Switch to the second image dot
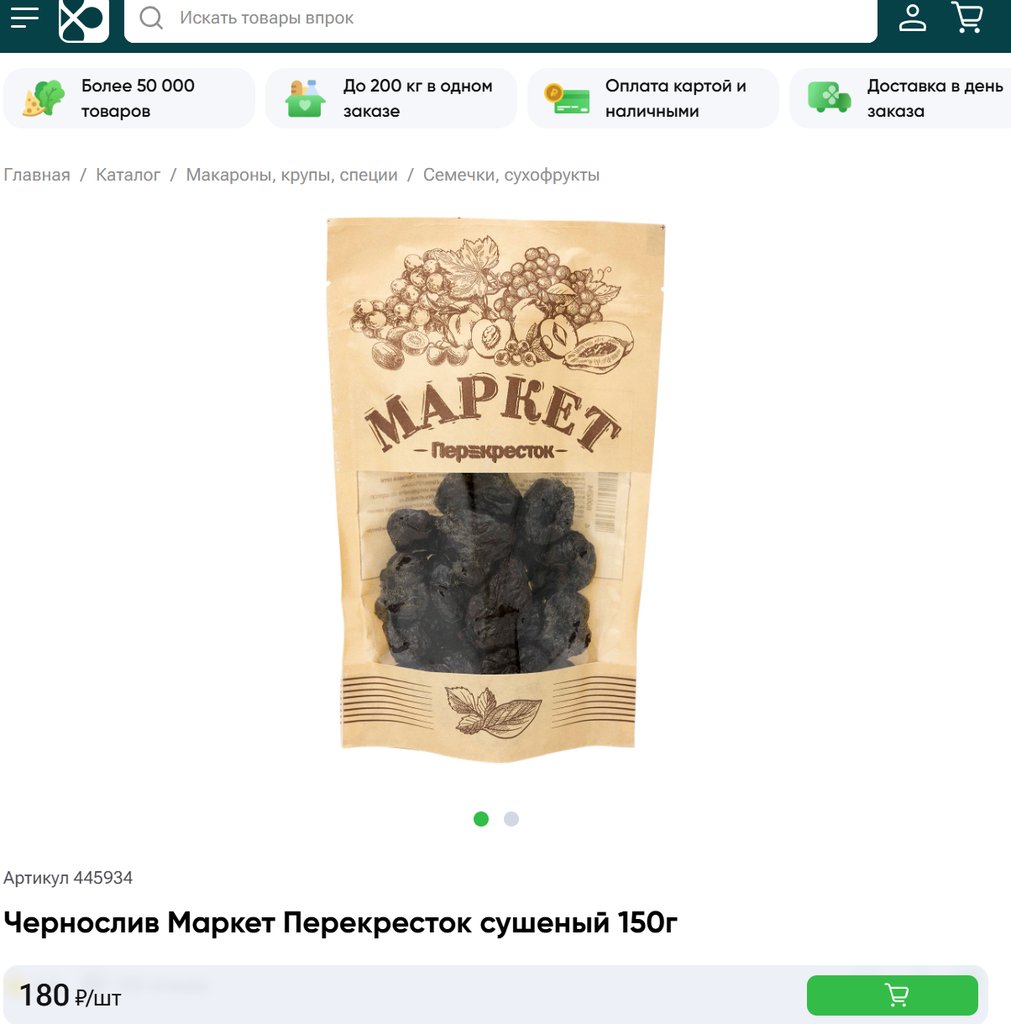The width and height of the screenshot is (1011, 1024). tap(511, 819)
